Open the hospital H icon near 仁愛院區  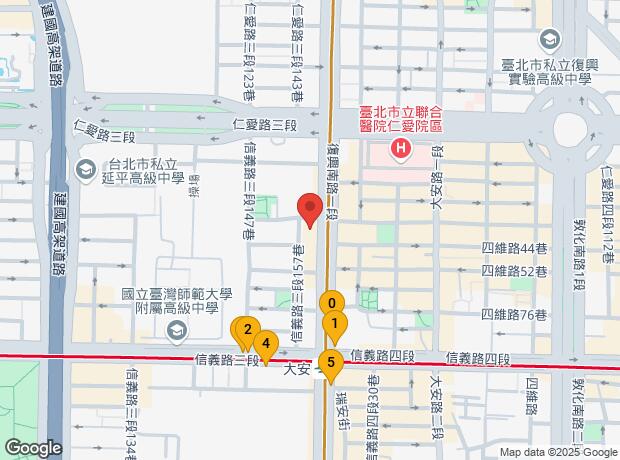[x=401, y=150]
